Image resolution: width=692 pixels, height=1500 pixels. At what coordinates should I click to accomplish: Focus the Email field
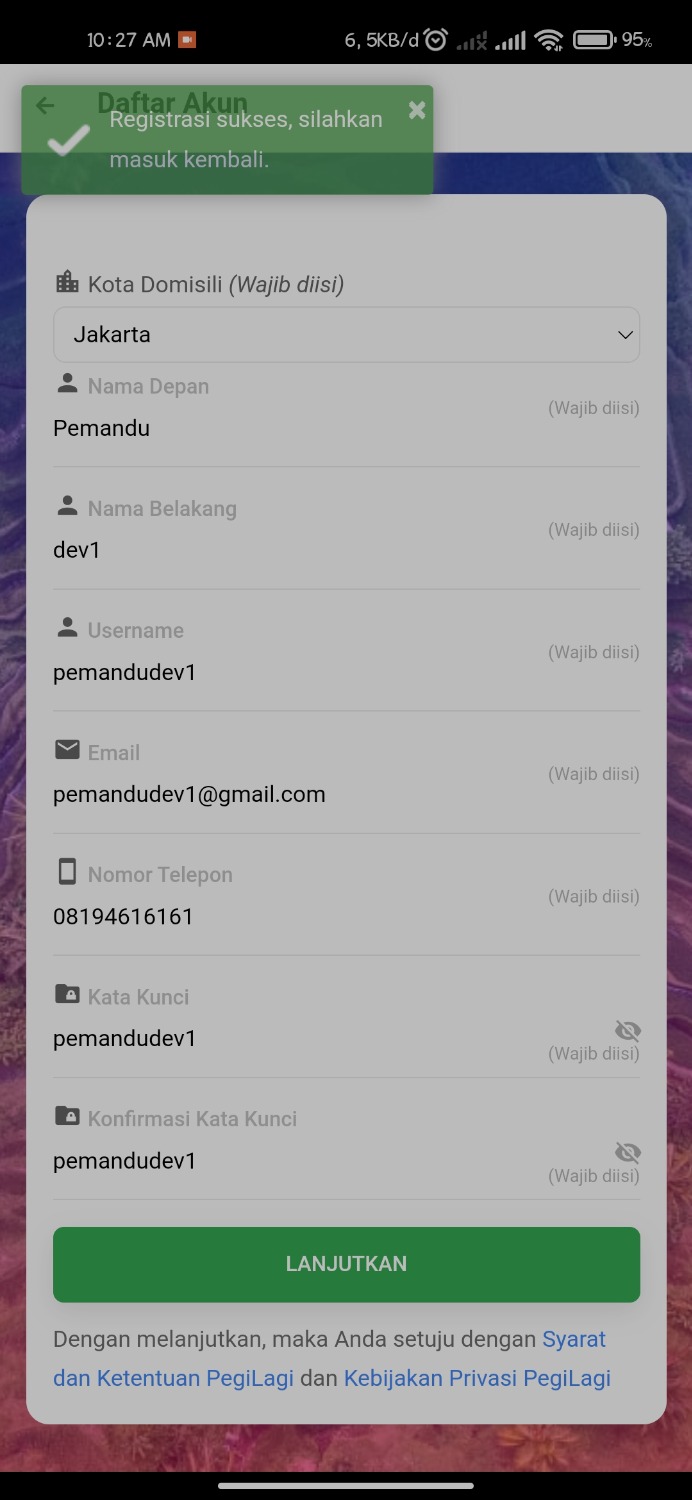coord(300,794)
